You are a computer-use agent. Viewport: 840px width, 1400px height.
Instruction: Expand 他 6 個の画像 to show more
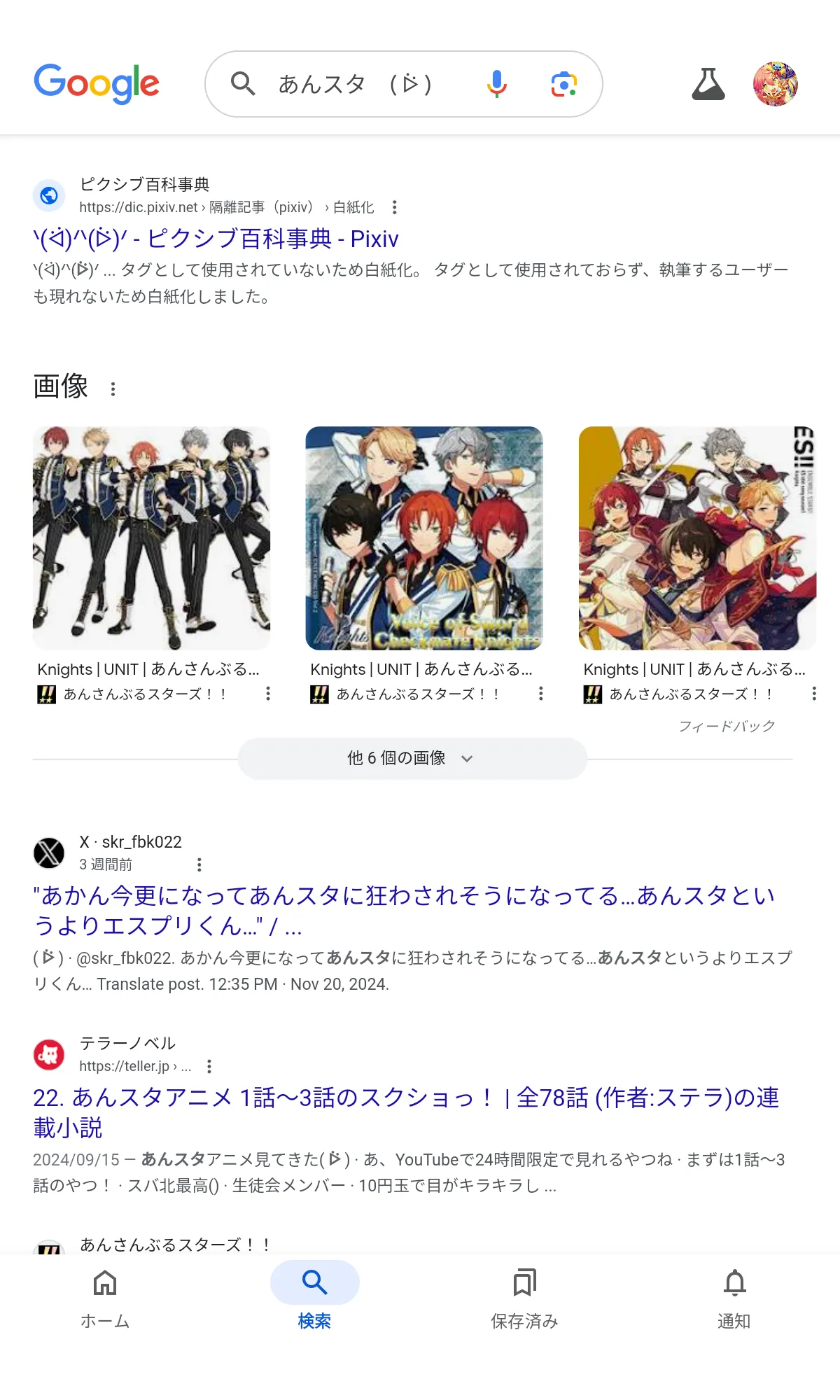pyautogui.click(x=412, y=758)
